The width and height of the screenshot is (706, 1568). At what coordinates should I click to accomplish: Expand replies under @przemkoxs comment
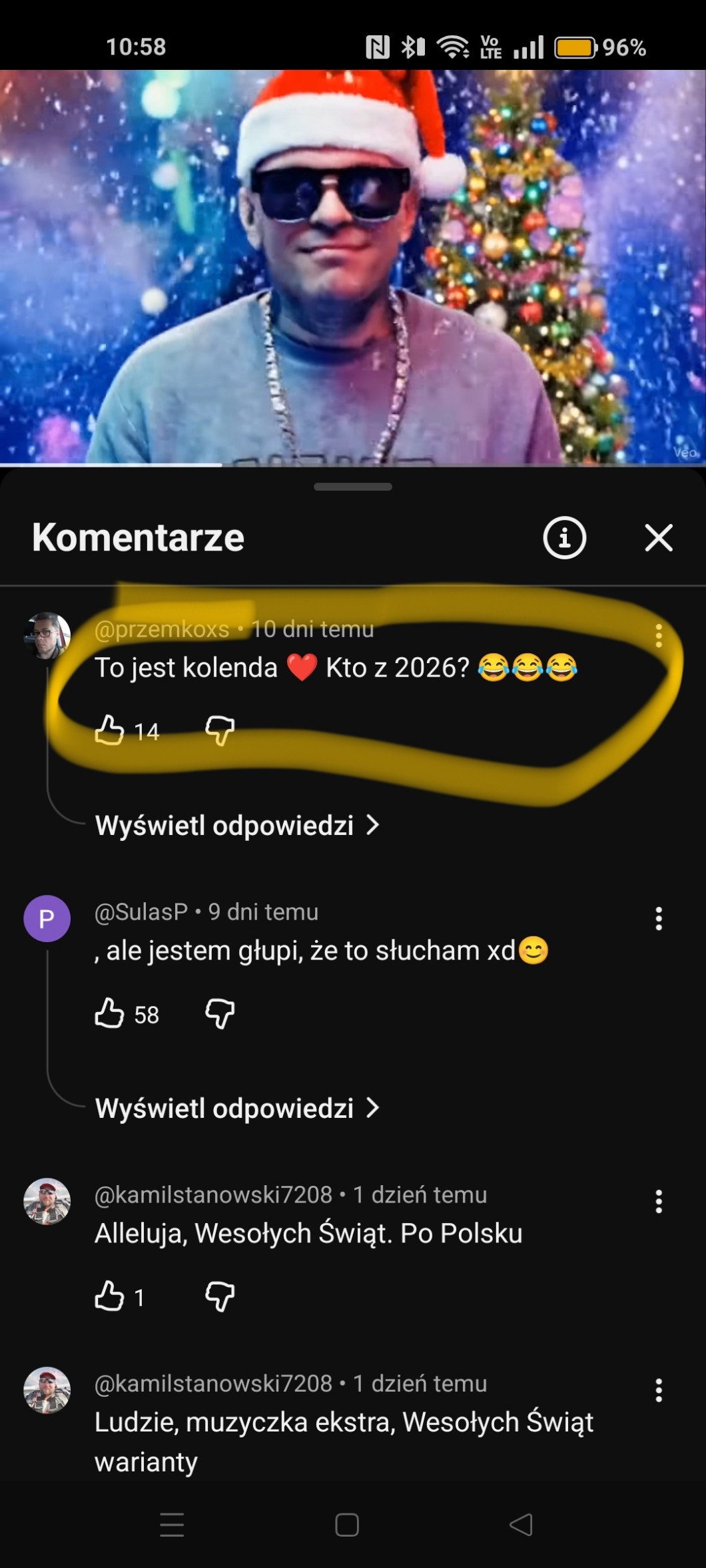click(236, 826)
